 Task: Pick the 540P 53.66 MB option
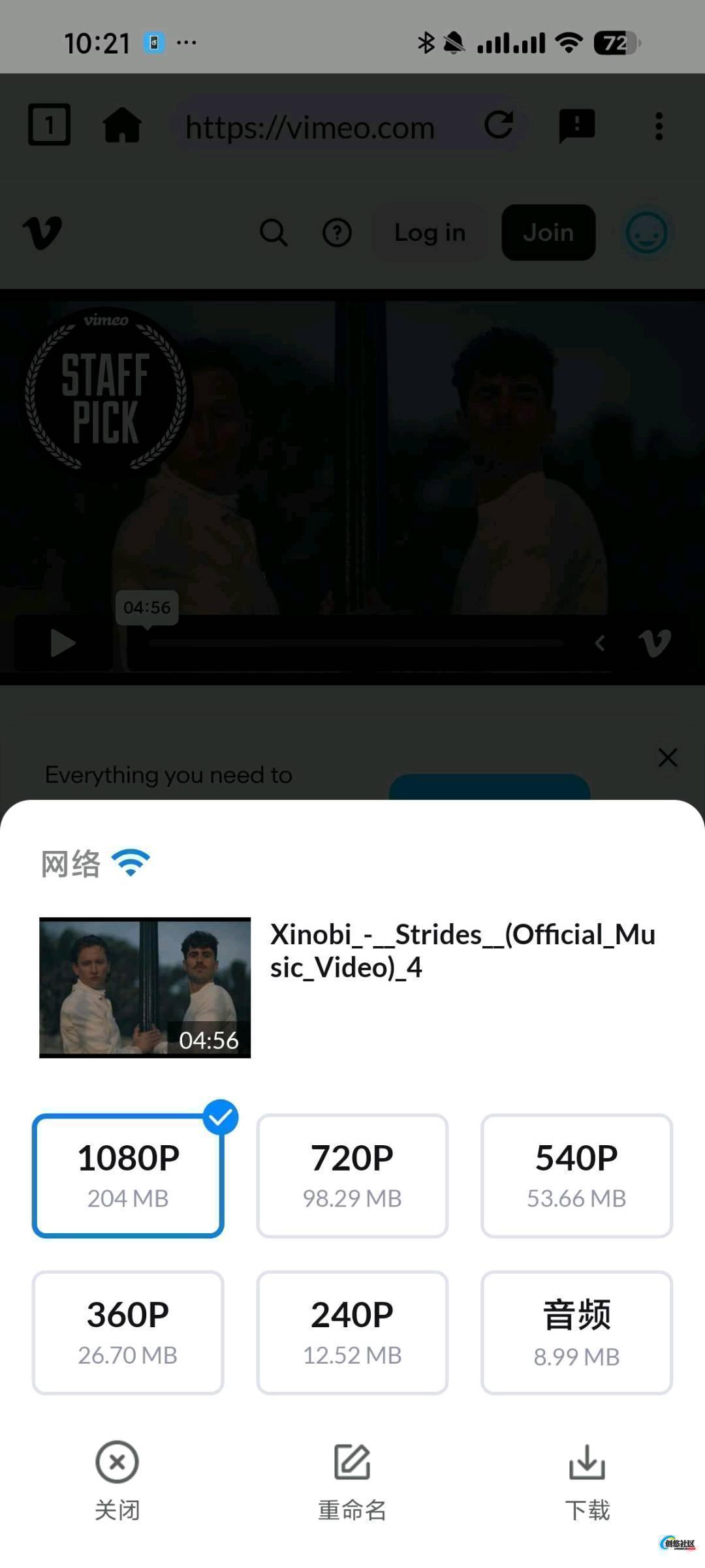click(576, 1175)
